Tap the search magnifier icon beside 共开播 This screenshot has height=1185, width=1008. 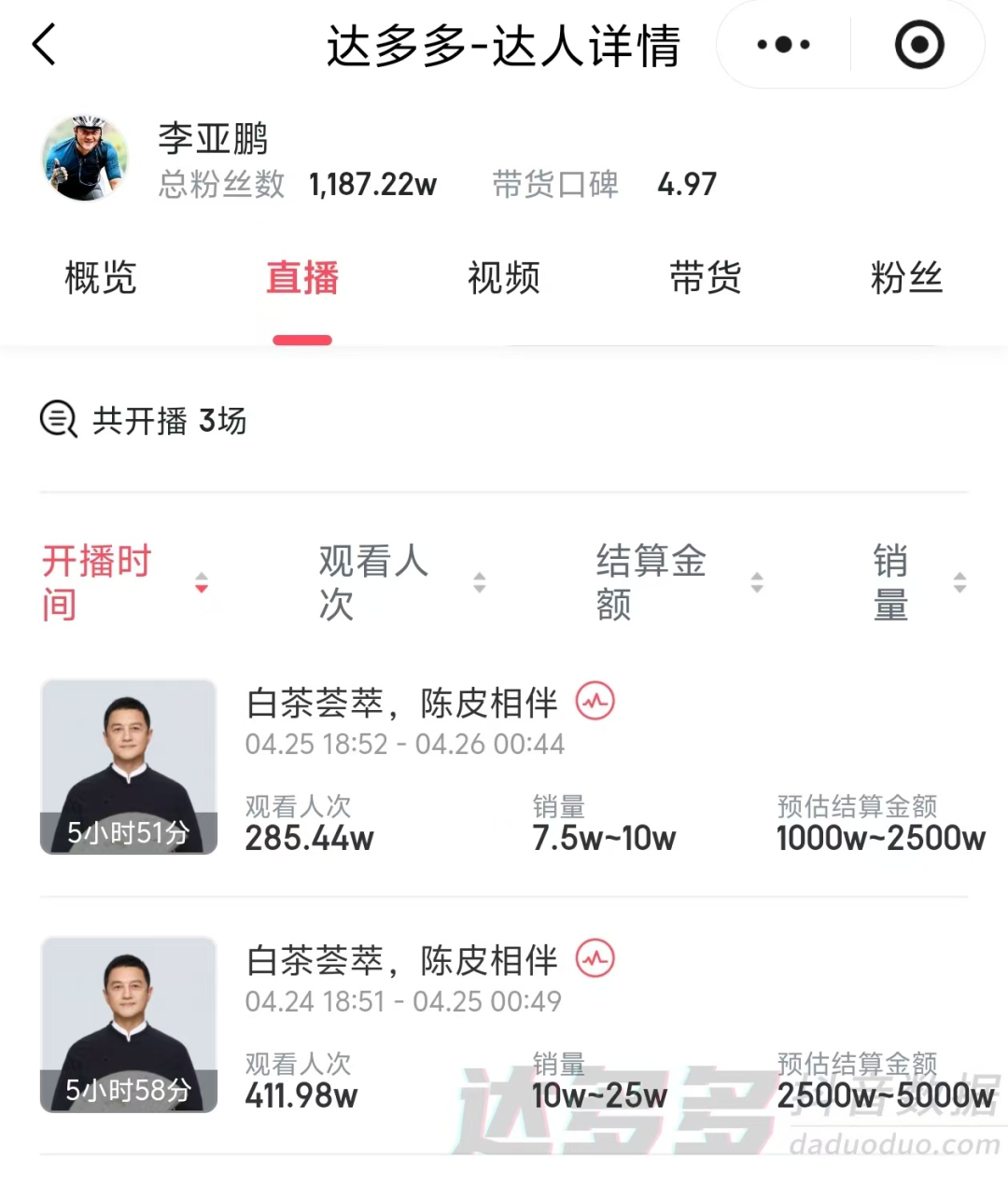pos(58,422)
